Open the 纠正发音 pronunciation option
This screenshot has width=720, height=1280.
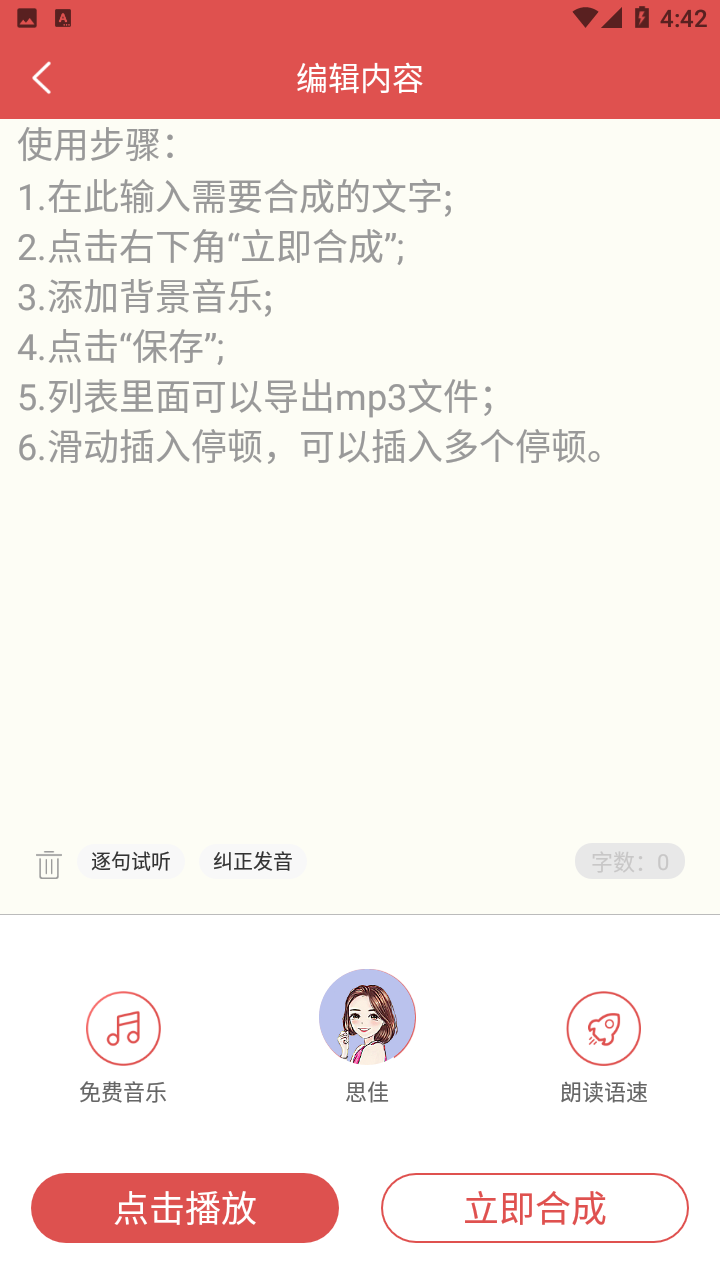click(x=253, y=862)
